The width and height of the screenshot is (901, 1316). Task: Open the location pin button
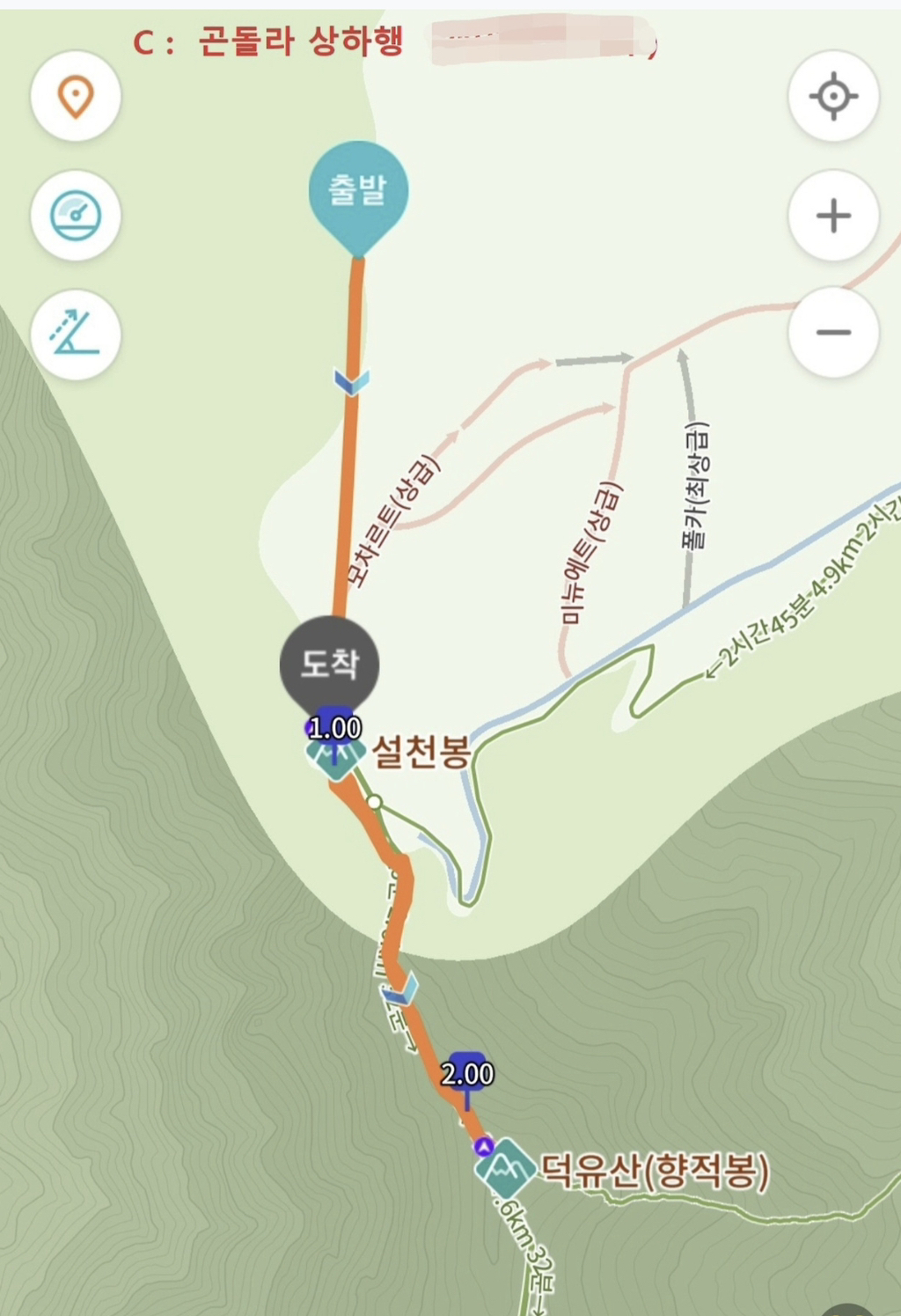coord(76,96)
